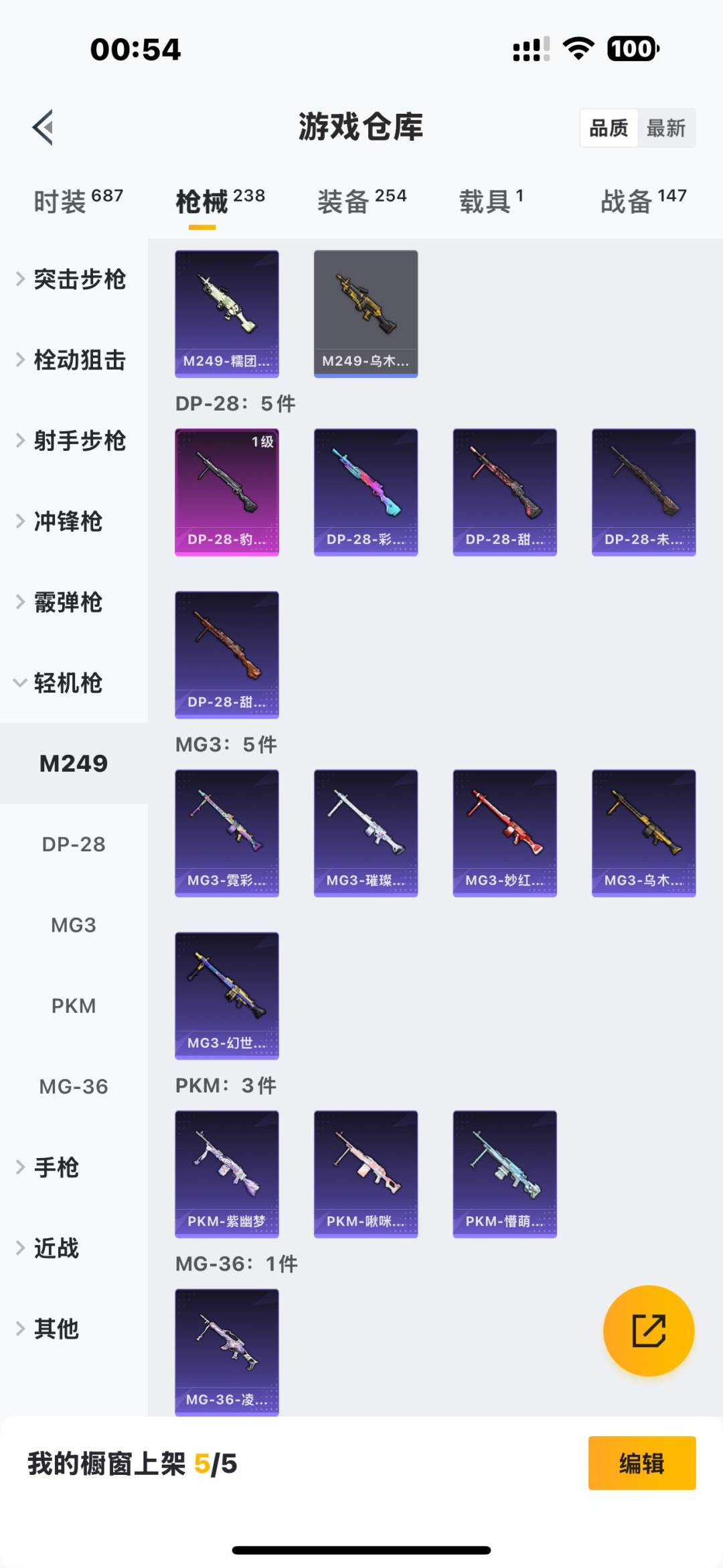Tap the 编辑 button for showcase

(641, 1464)
